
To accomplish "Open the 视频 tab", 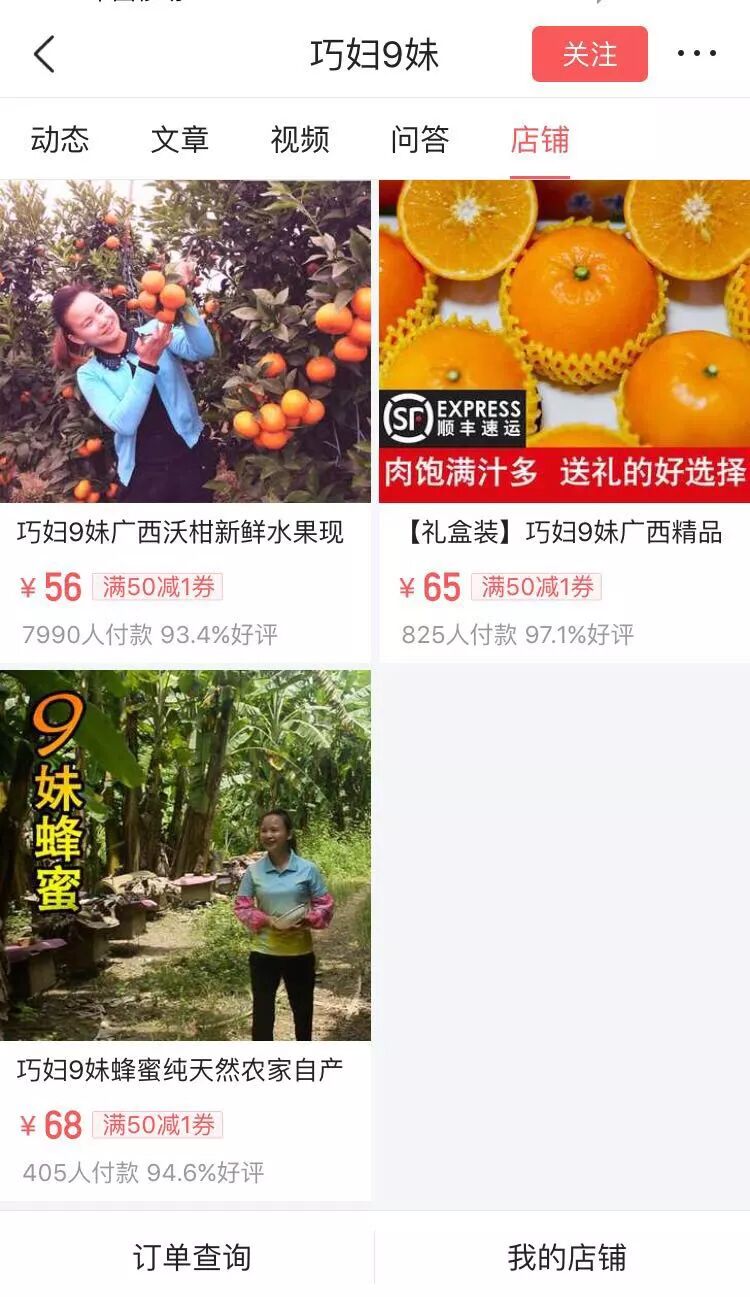I will 300,140.
